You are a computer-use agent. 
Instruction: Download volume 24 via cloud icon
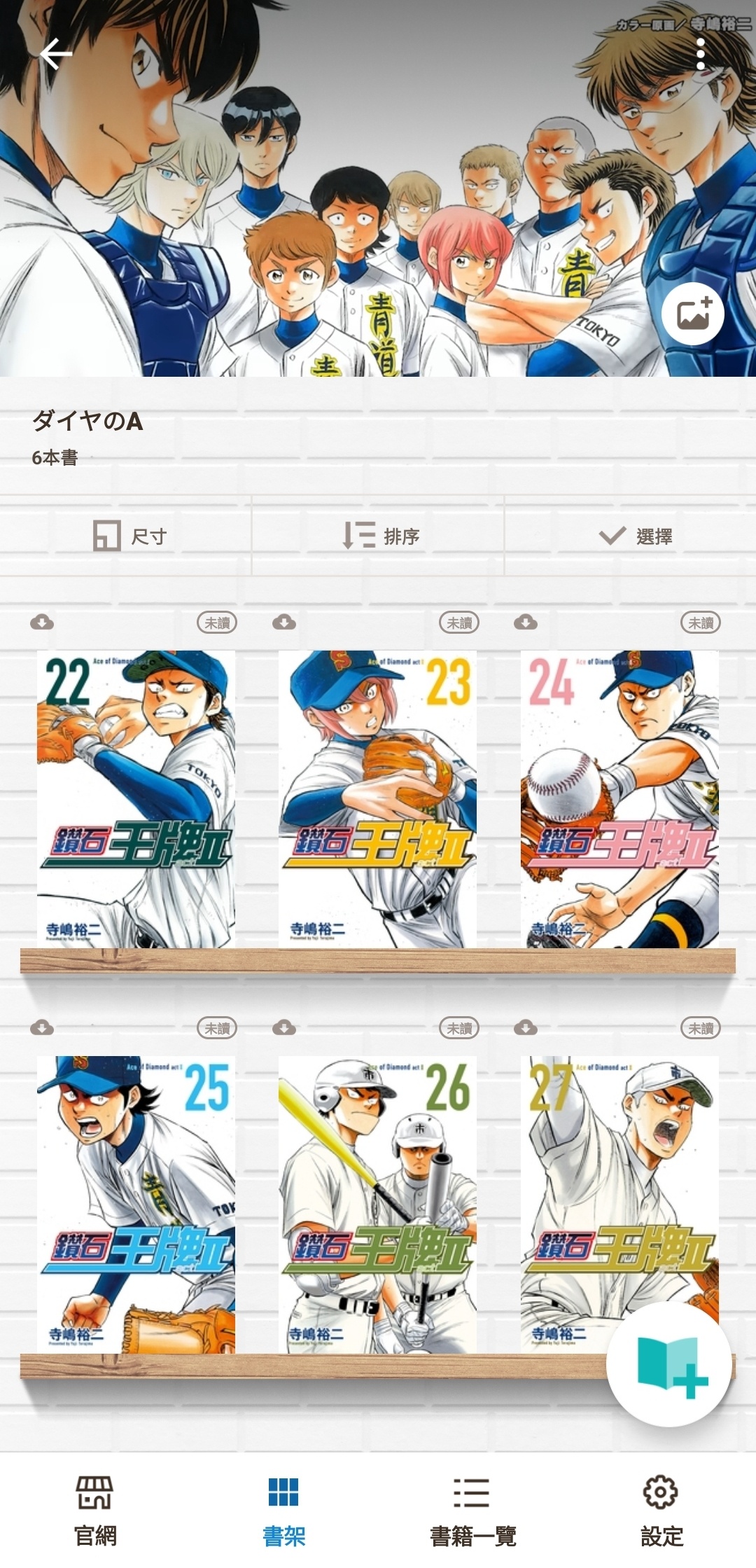[526, 622]
